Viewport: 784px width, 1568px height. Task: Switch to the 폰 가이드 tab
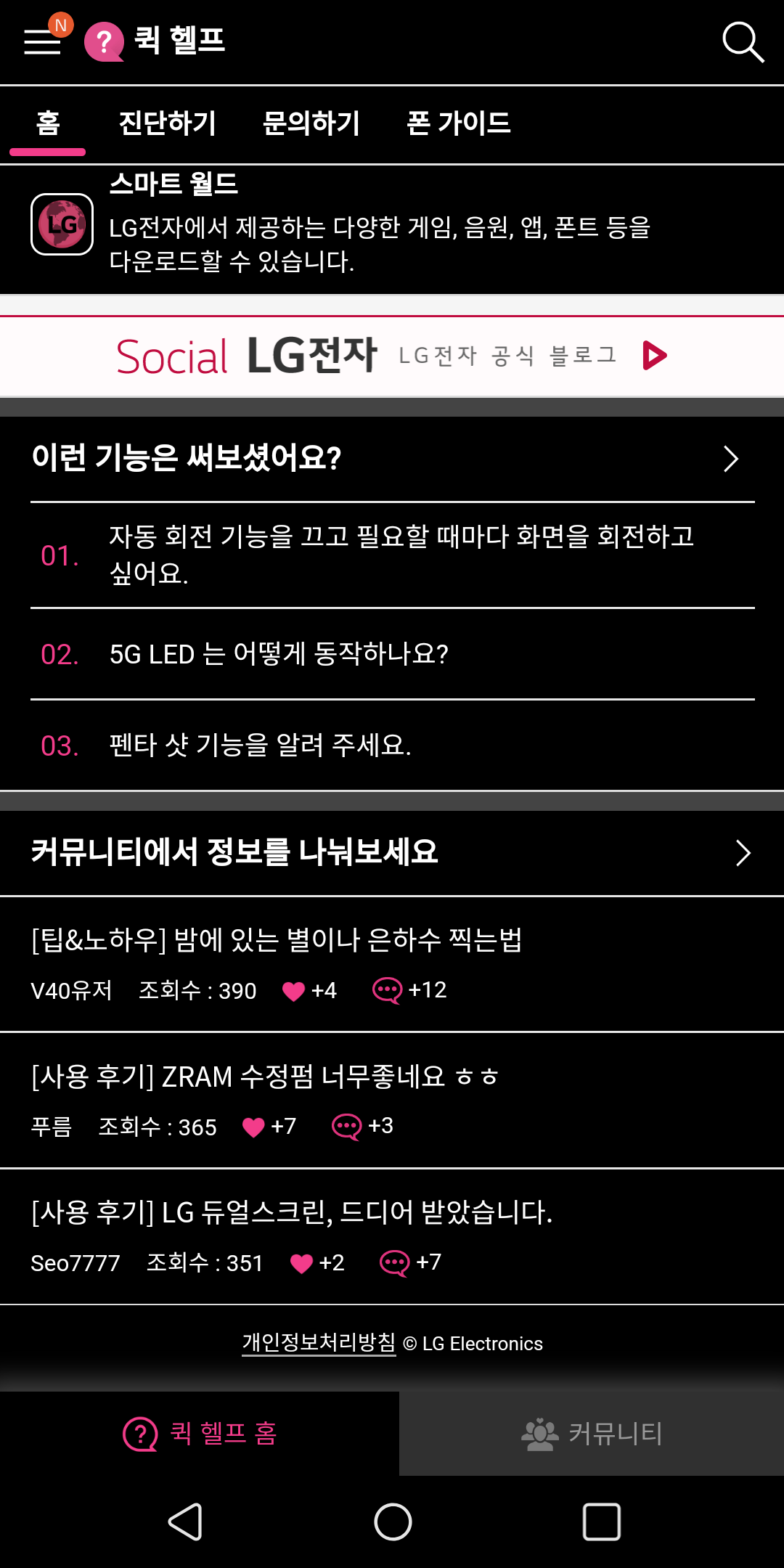point(459,123)
